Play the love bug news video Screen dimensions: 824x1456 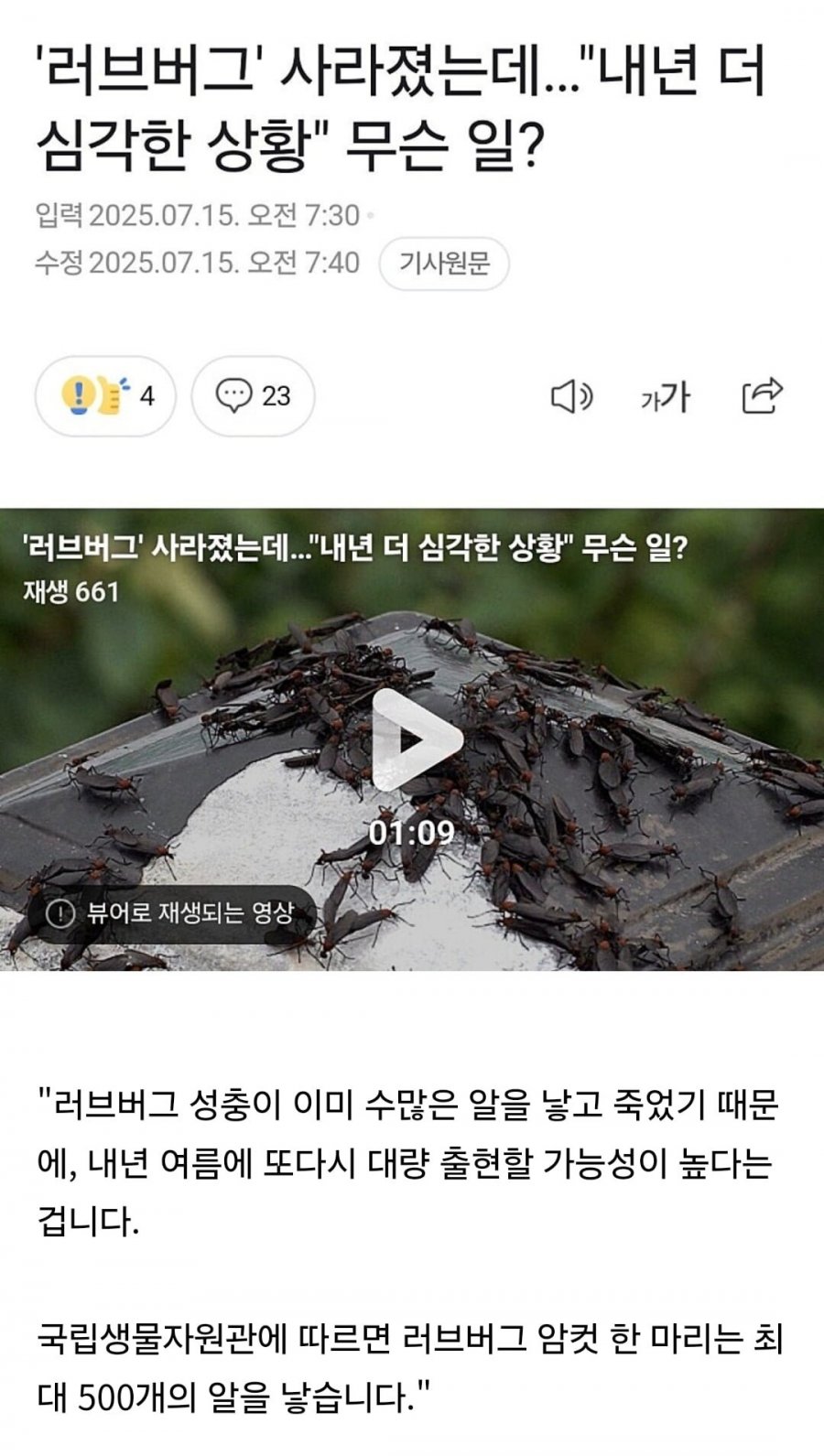[x=412, y=739]
